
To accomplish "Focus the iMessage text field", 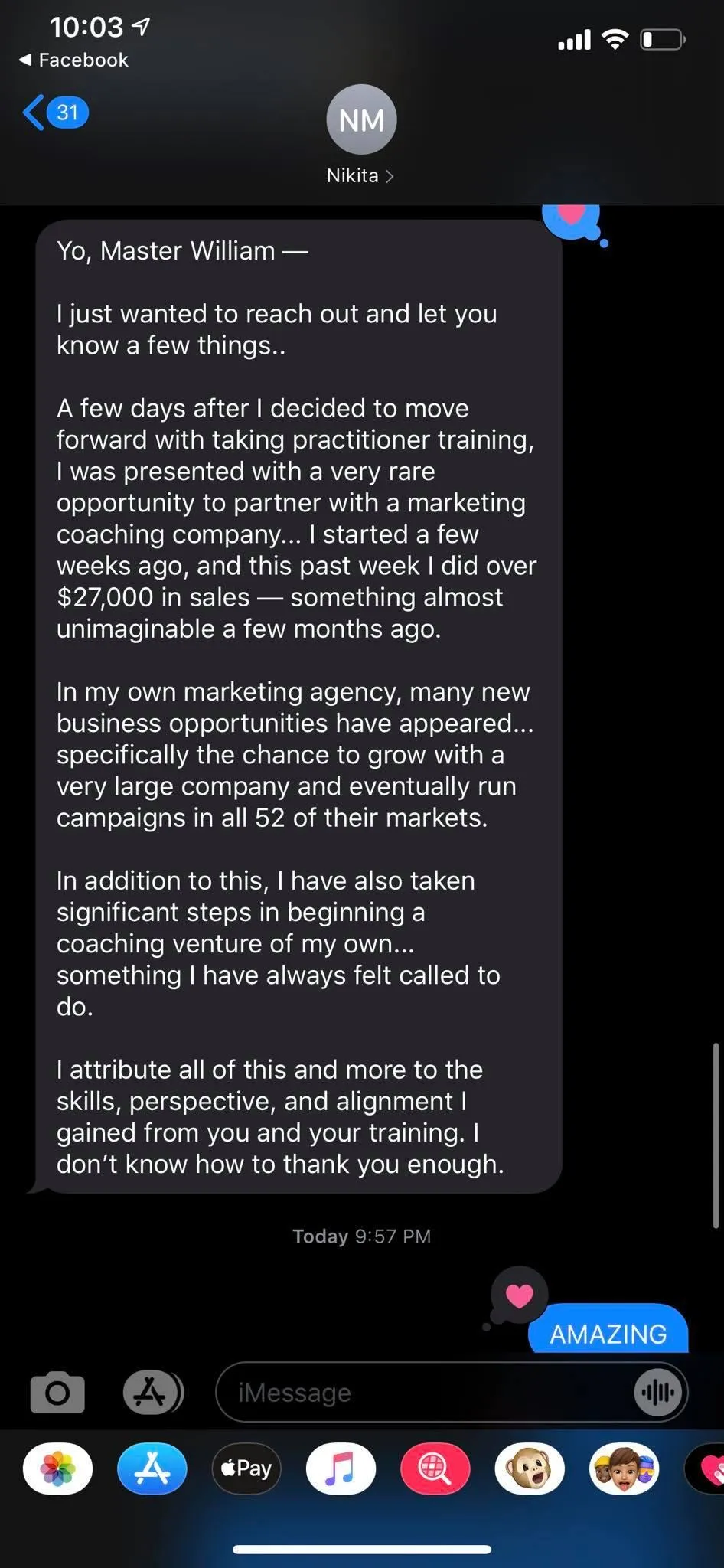I will click(421, 1392).
